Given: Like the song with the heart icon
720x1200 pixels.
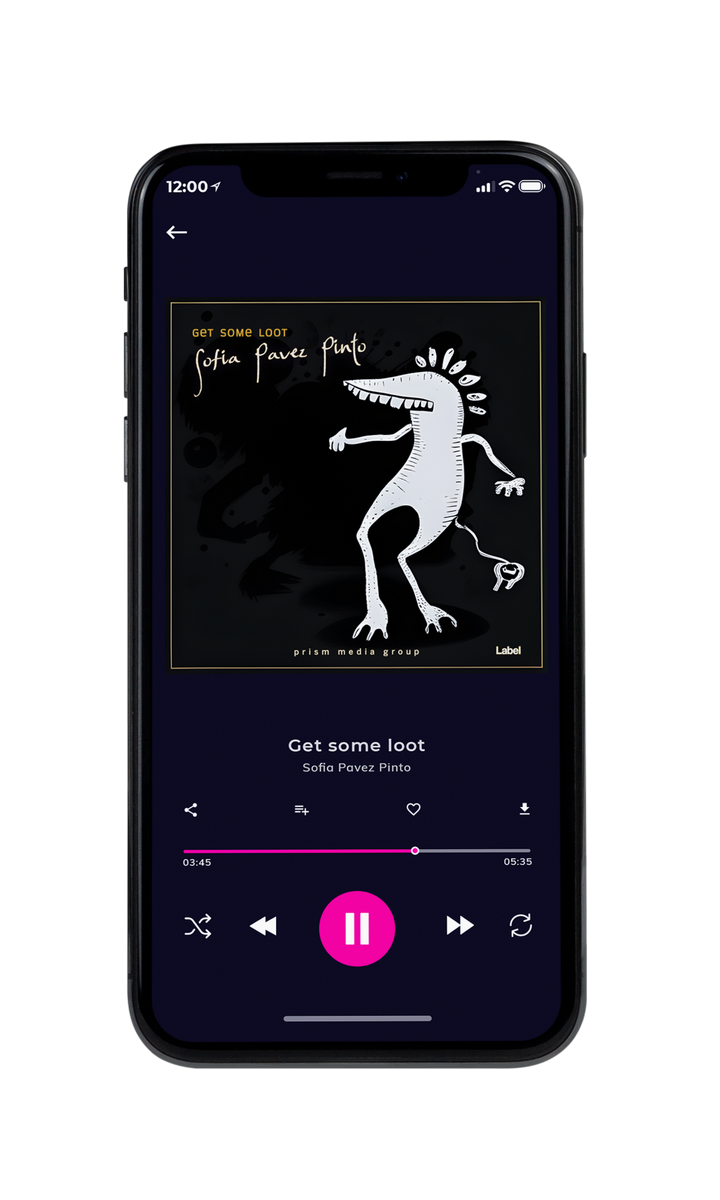Looking at the screenshot, I should coord(413,809).
